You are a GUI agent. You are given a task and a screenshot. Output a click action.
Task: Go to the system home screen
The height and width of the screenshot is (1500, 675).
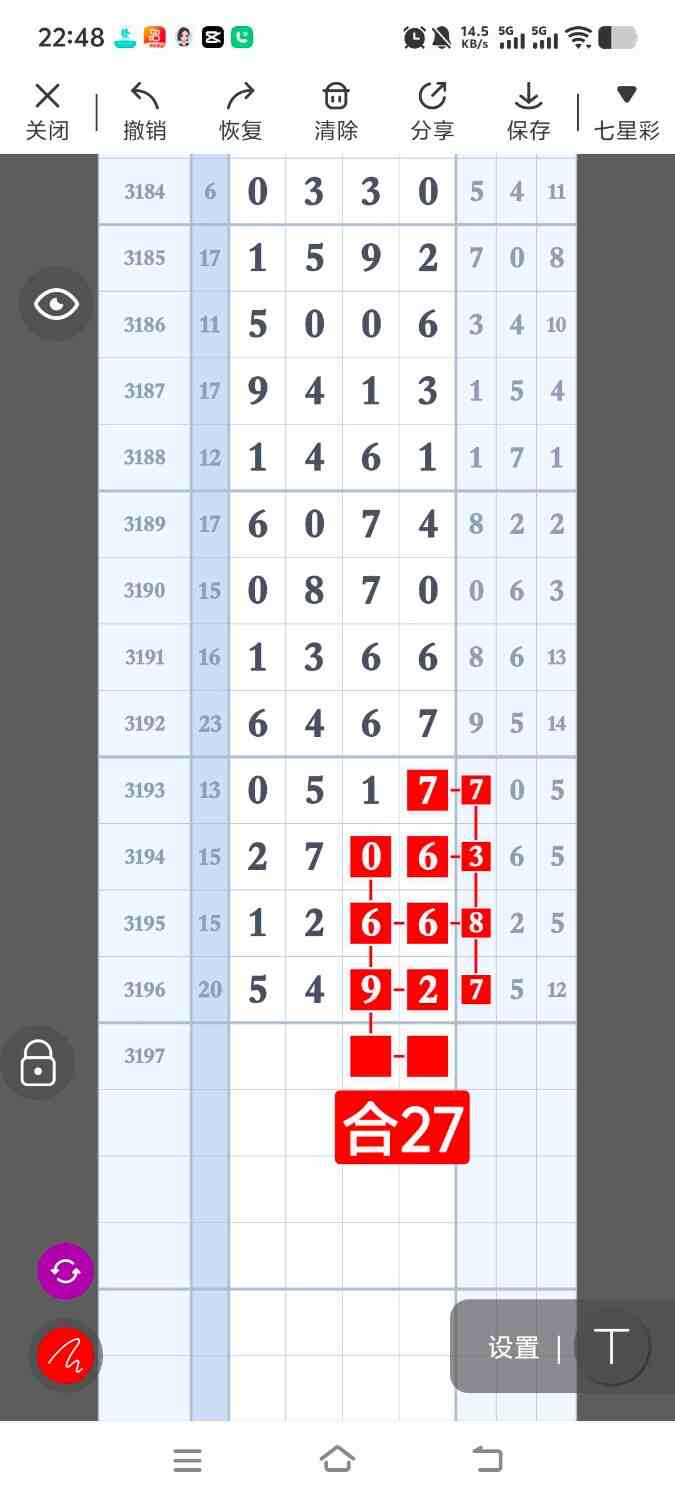coord(337,1460)
